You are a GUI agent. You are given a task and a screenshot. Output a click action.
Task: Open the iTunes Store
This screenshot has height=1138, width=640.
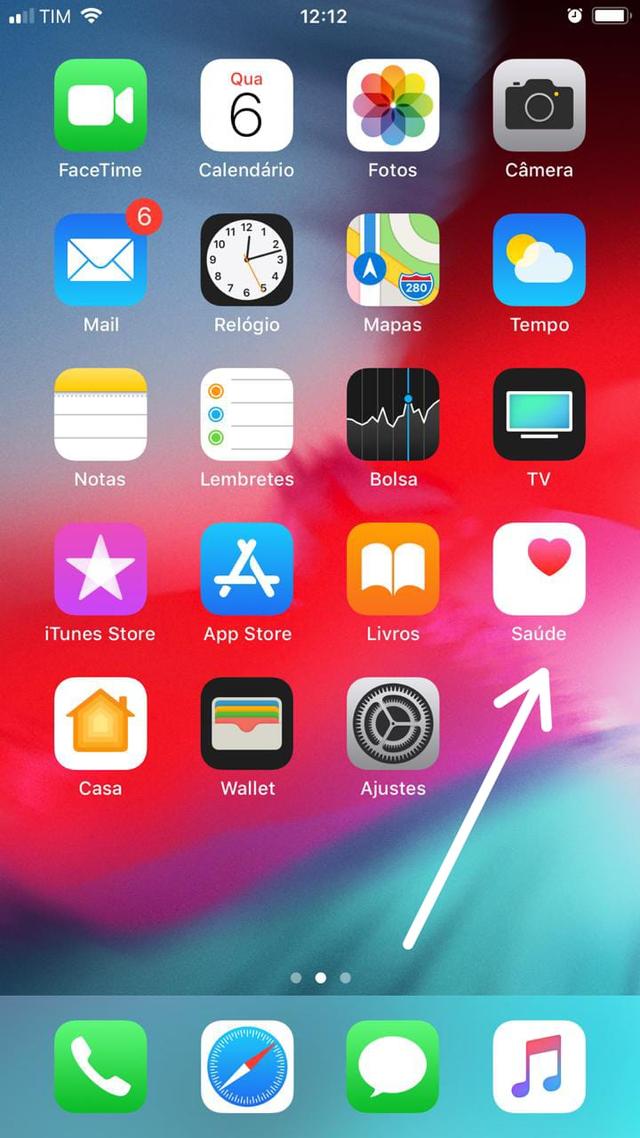pyautogui.click(x=100, y=569)
